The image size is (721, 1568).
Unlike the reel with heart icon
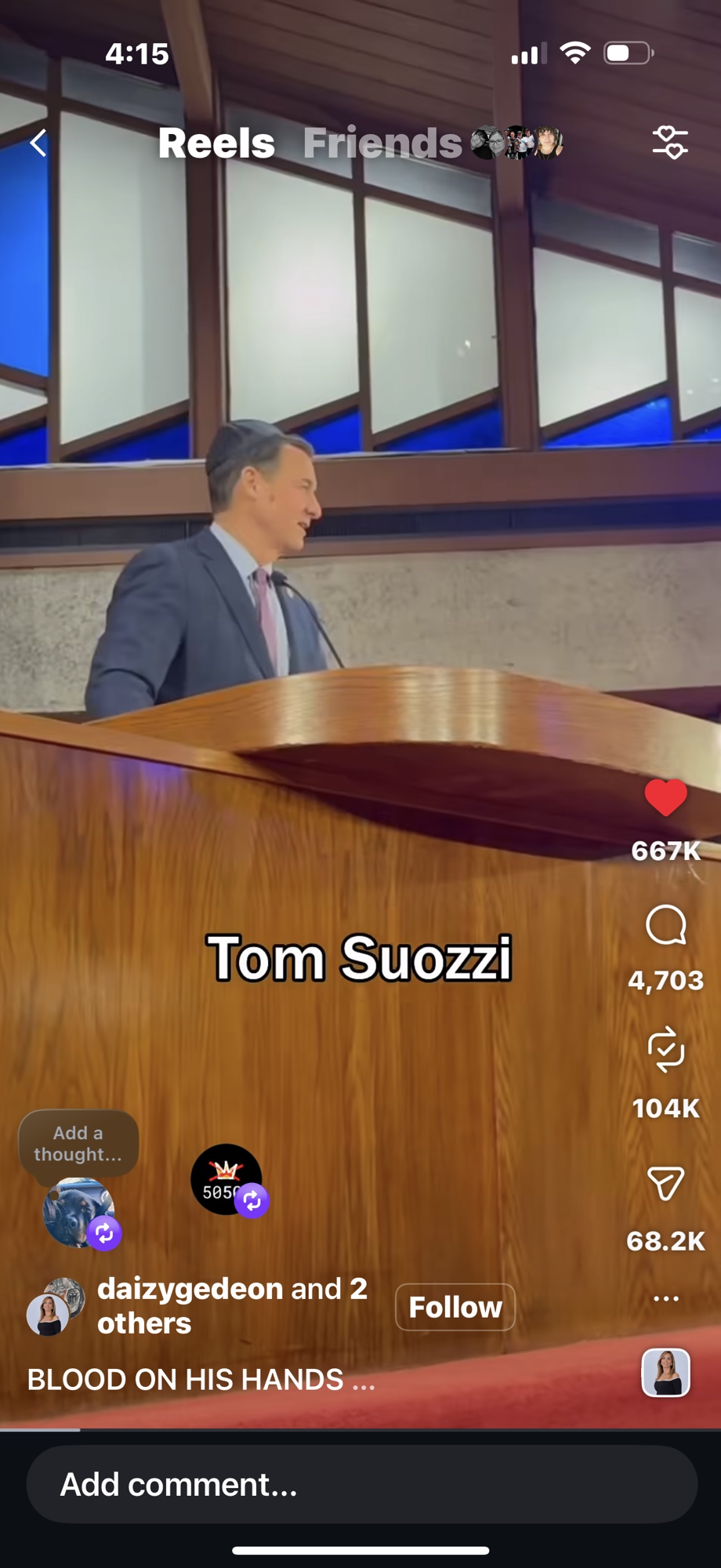[x=665, y=799]
